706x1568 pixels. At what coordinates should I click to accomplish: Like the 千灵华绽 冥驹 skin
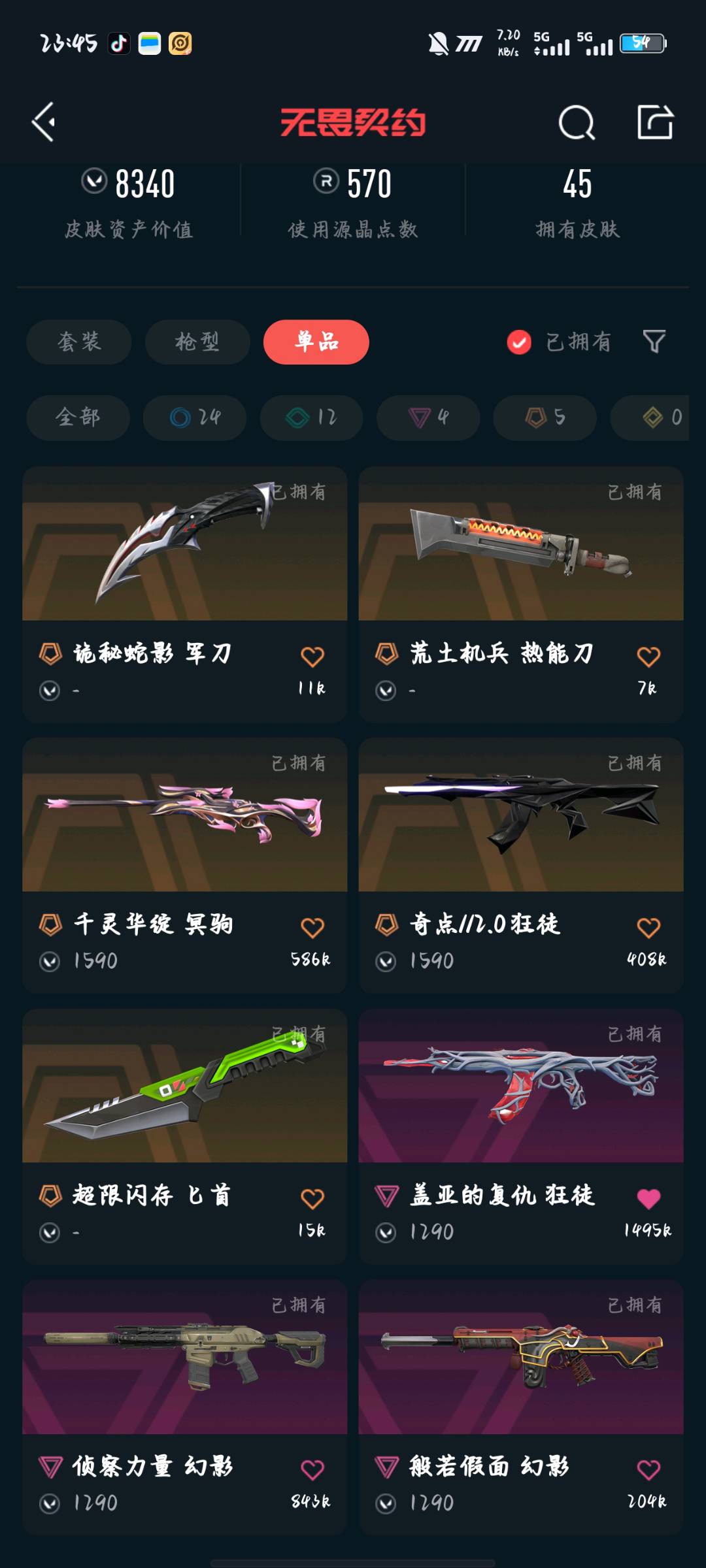pos(312,927)
